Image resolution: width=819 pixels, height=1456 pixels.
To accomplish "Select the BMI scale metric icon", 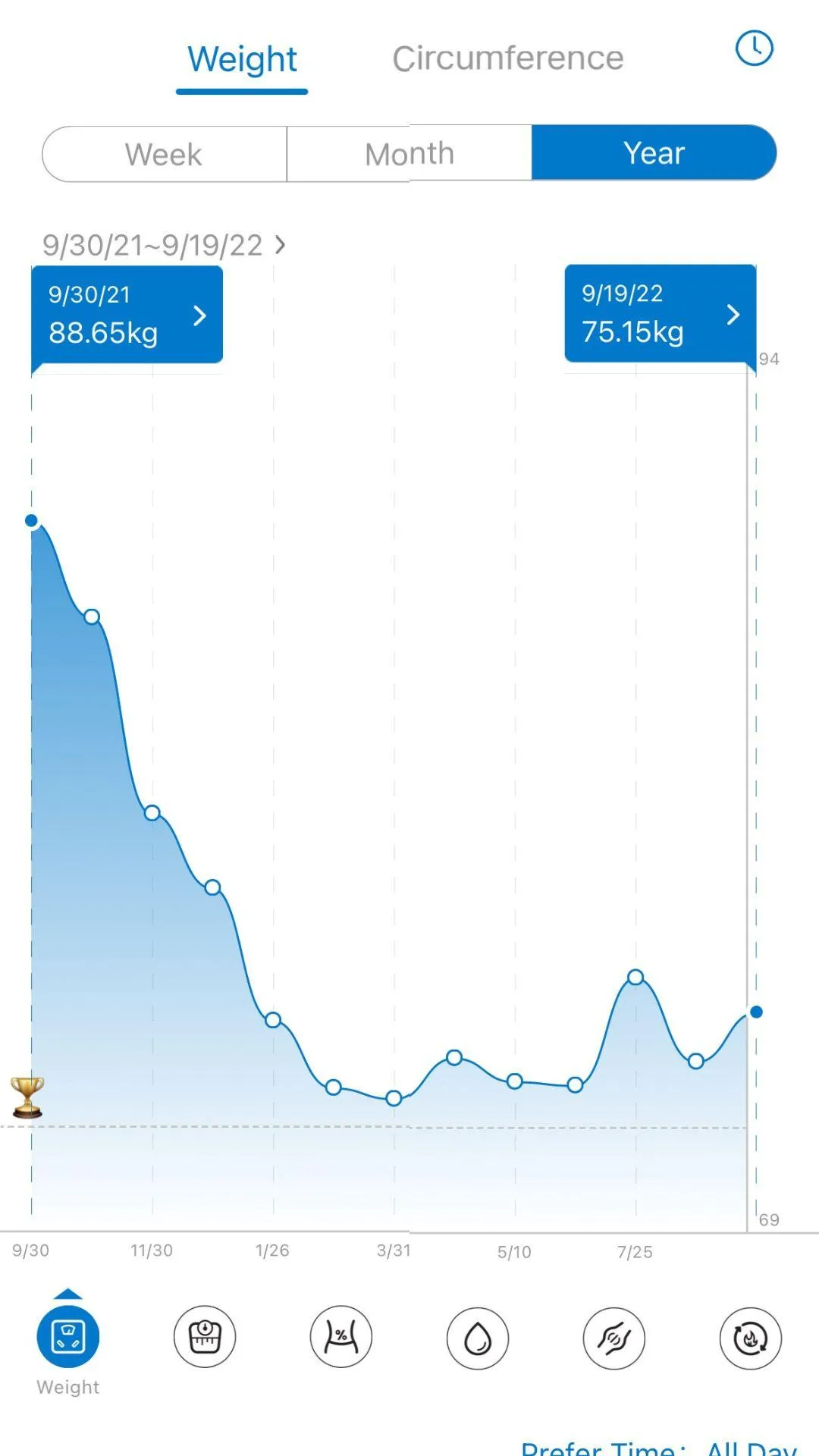I will point(205,1337).
